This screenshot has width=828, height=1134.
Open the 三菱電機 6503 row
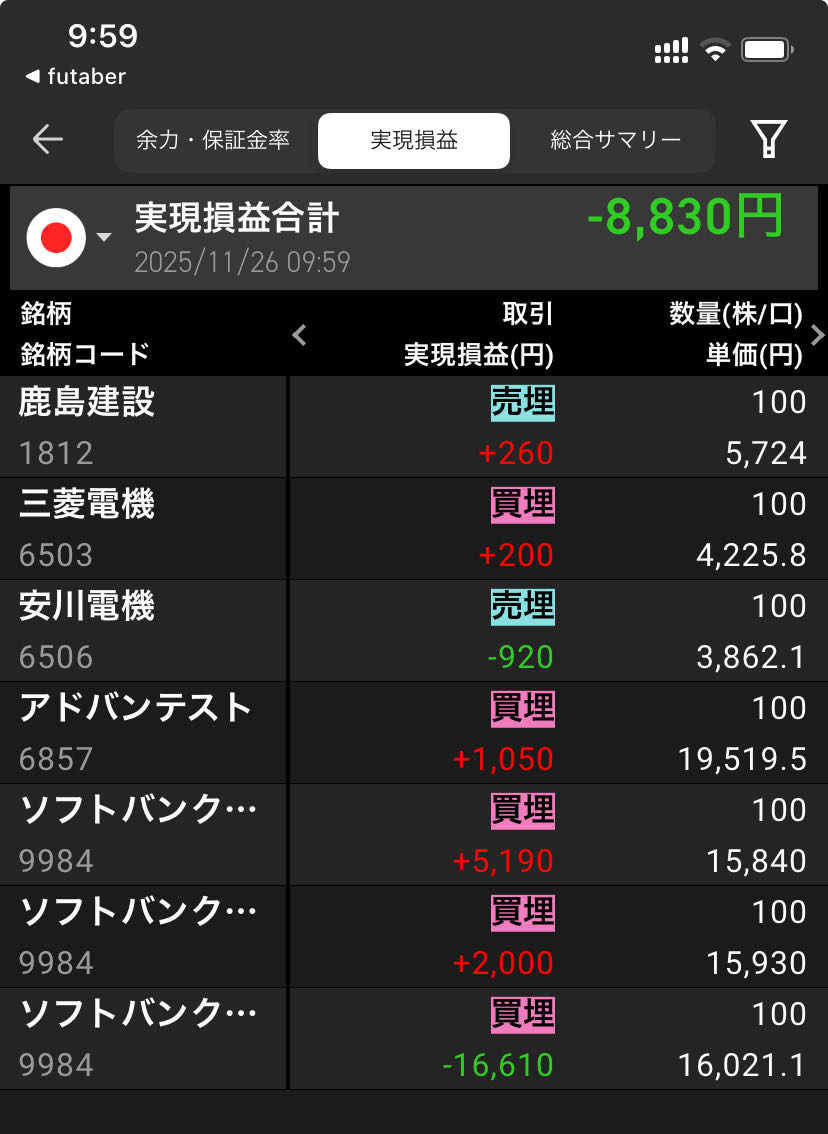coord(414,529)
